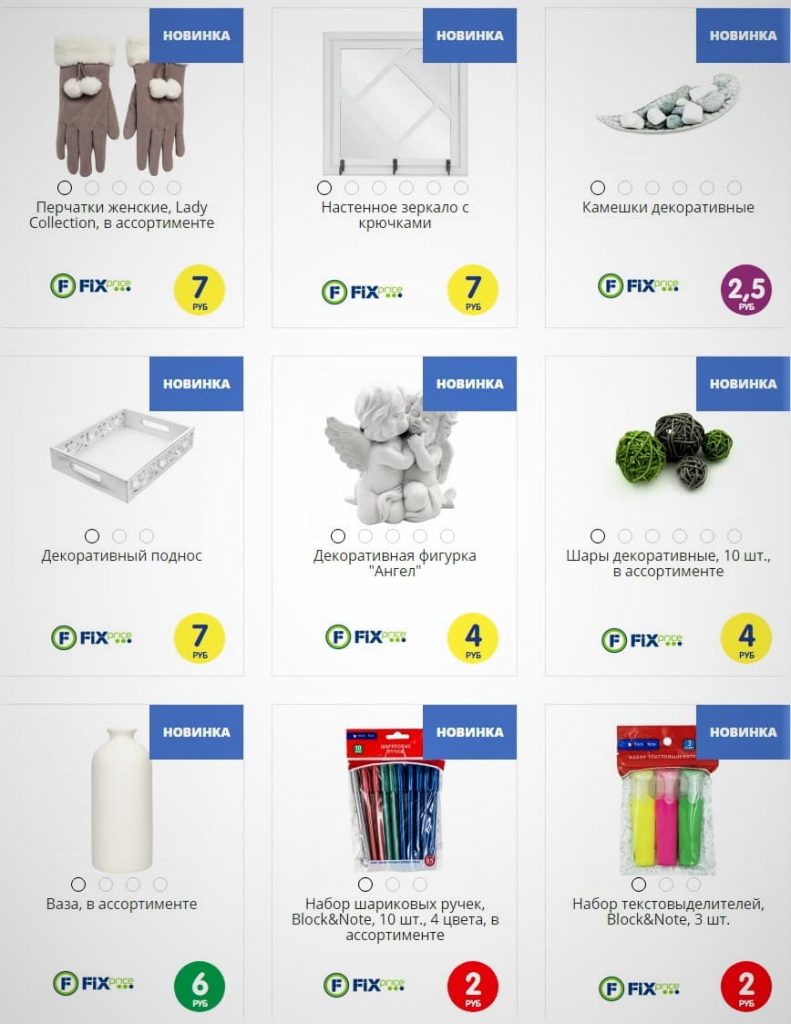Show the second photo of the angel figurine
The height and width of the screenshot is (1024, 791).
[365, 536]
